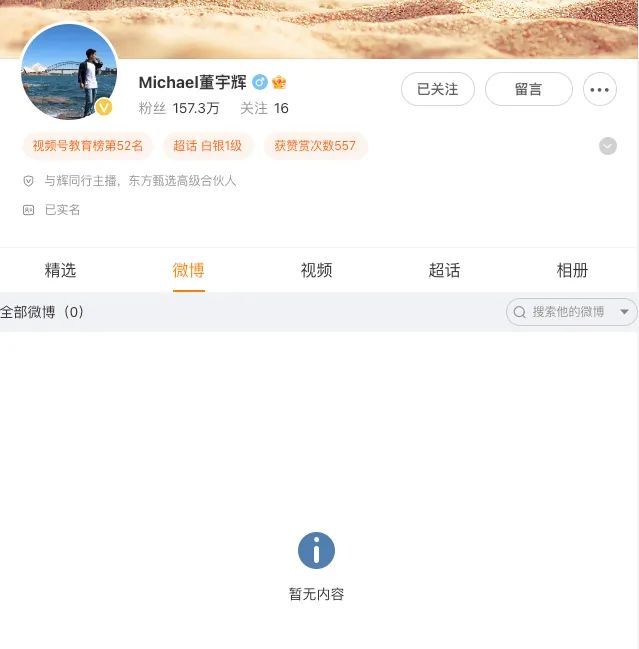Viewport: 639px width, 649px height.
Task: Open the 超话 白银1级 chip
Action: (208, 146)
